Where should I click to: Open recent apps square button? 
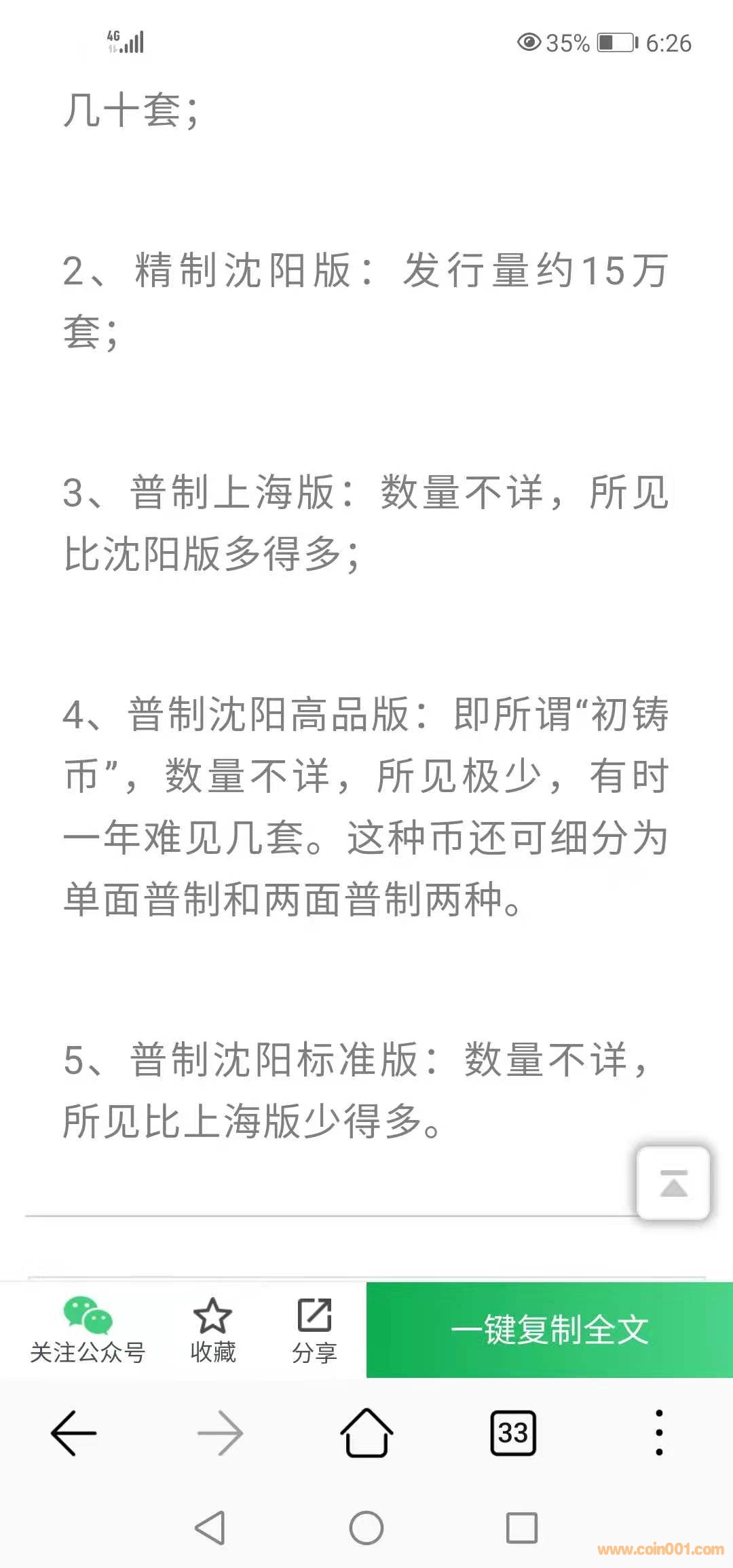(x=522, y=1528)
